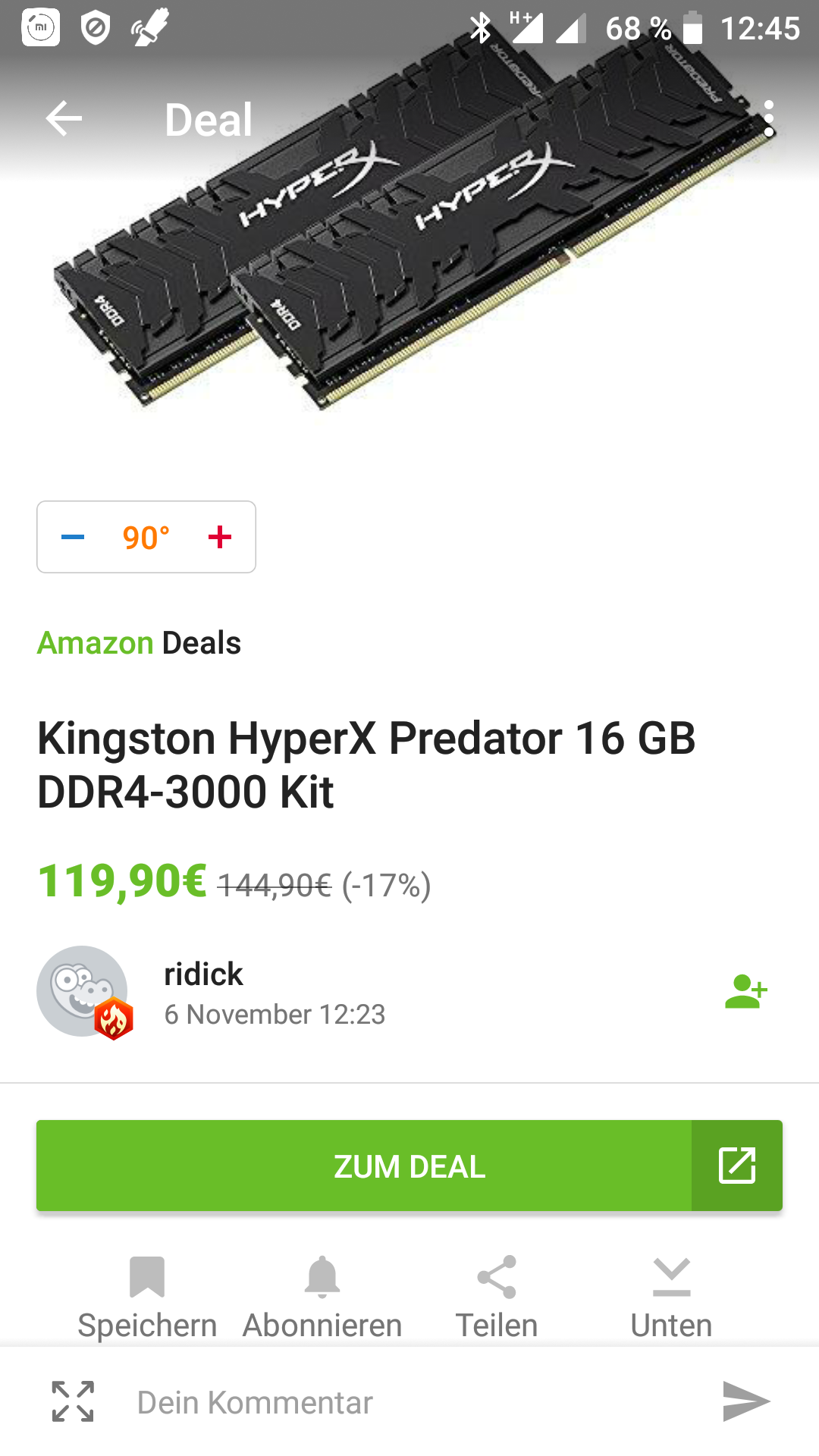Vote the deal hot with plus
Screen dimensions: 819x1456
(220, 537)
